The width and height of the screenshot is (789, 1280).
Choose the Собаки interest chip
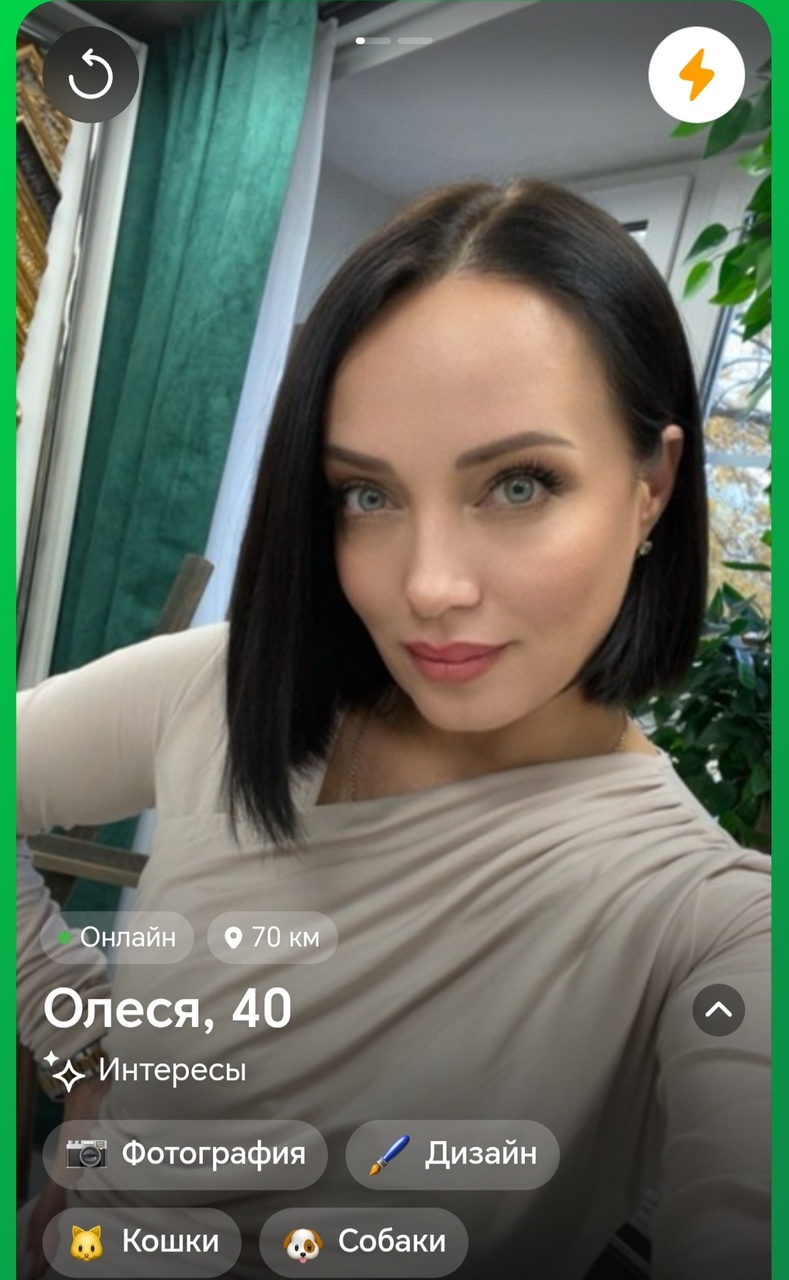point(363,1242)
